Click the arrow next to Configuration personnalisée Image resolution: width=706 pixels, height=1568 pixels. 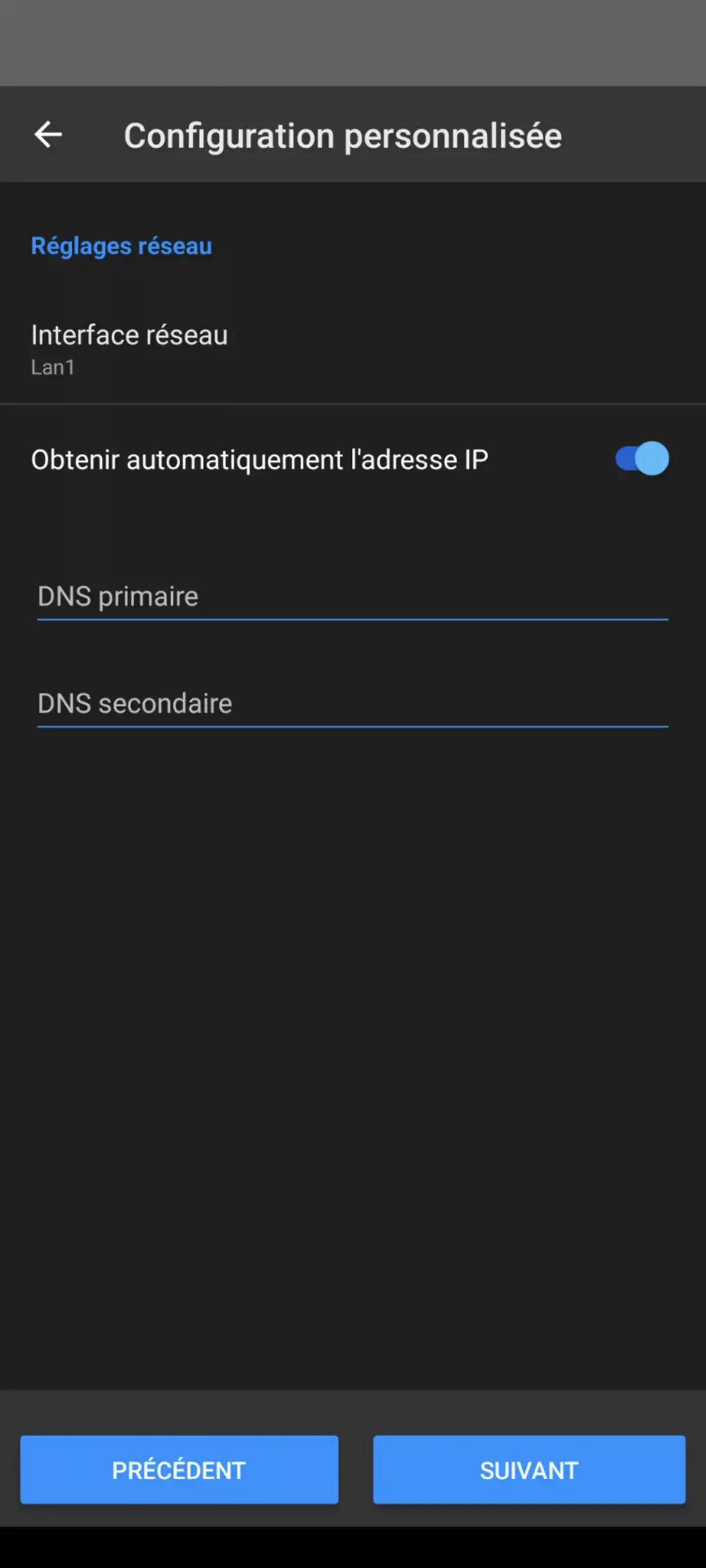click(x=48, y=135)
